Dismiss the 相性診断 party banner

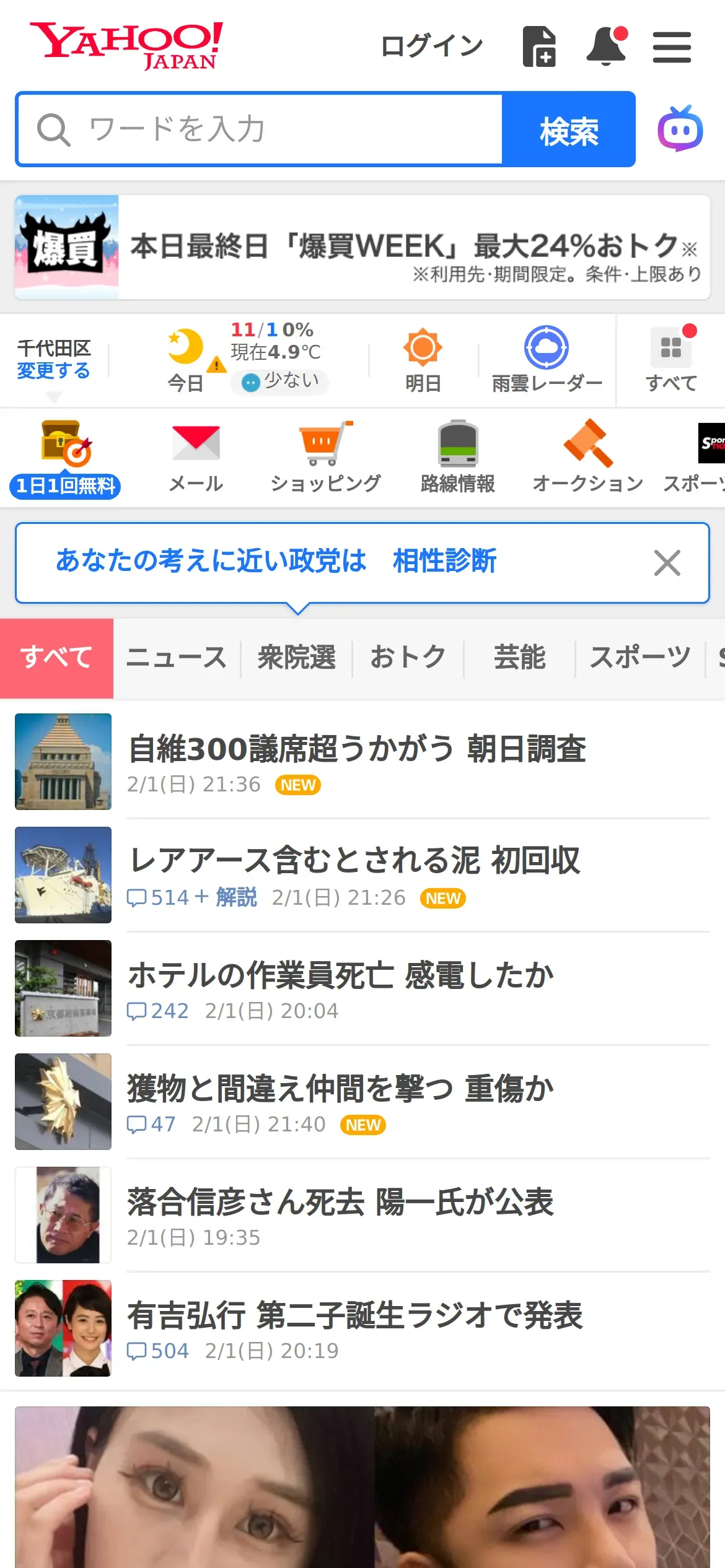(x=667, y=563)
